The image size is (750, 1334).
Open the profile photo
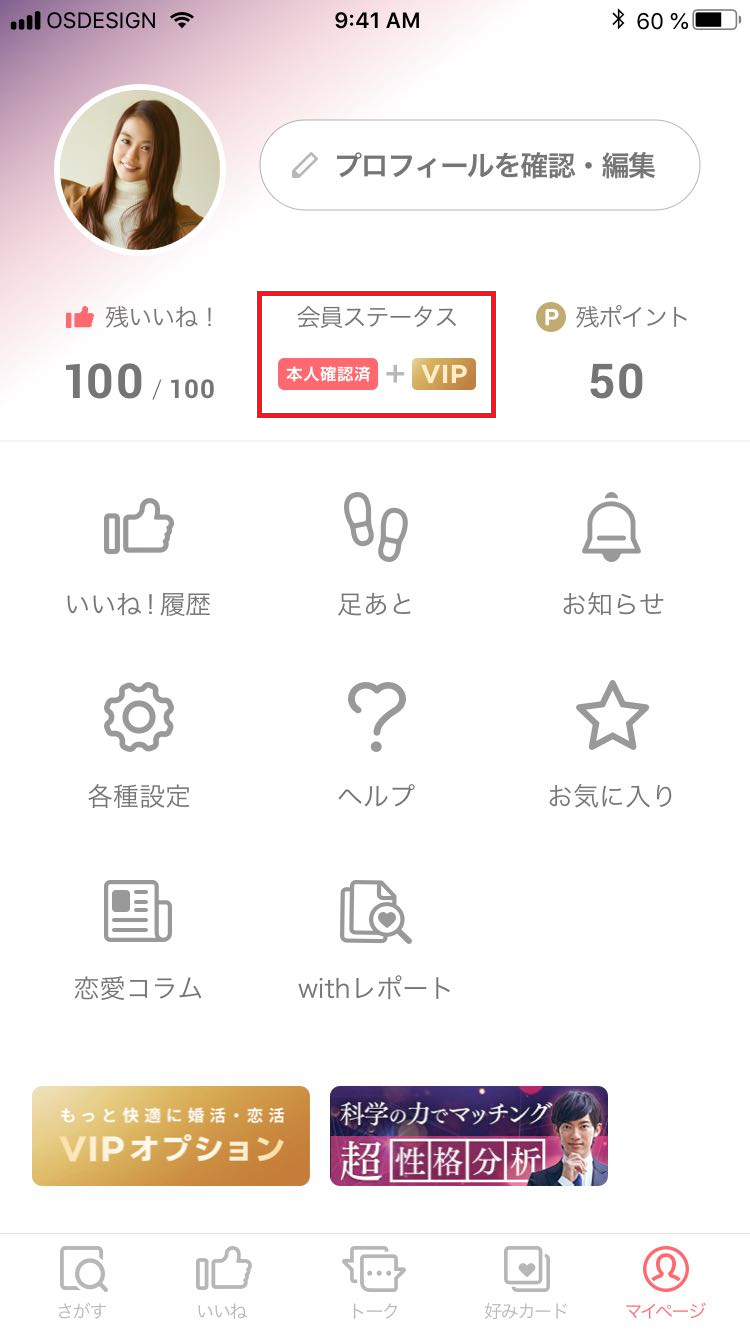tap(140, 169)
